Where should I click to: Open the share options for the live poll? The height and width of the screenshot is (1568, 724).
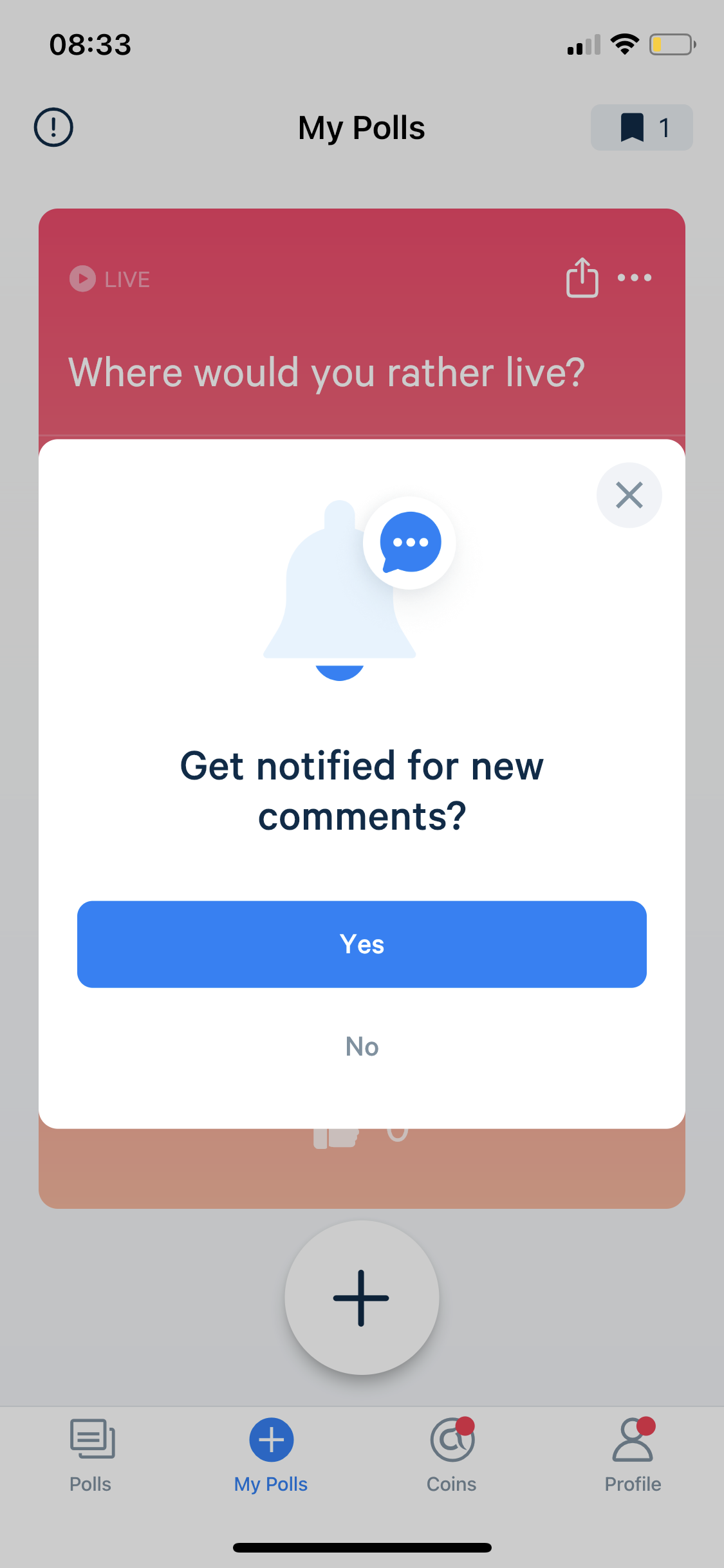pos(581,278)
